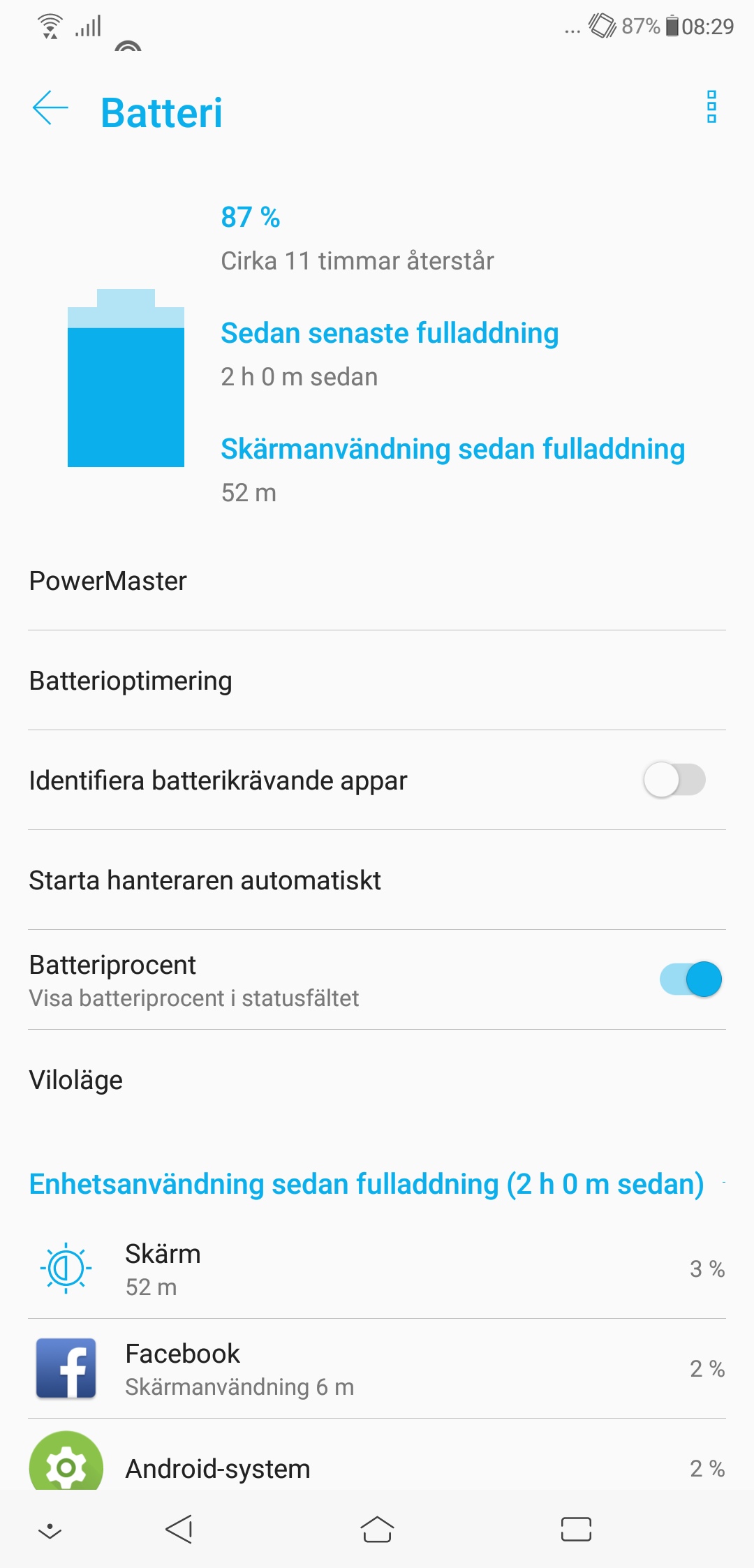
Task: Open recent apps from navigation bar
Action: 576,1530
